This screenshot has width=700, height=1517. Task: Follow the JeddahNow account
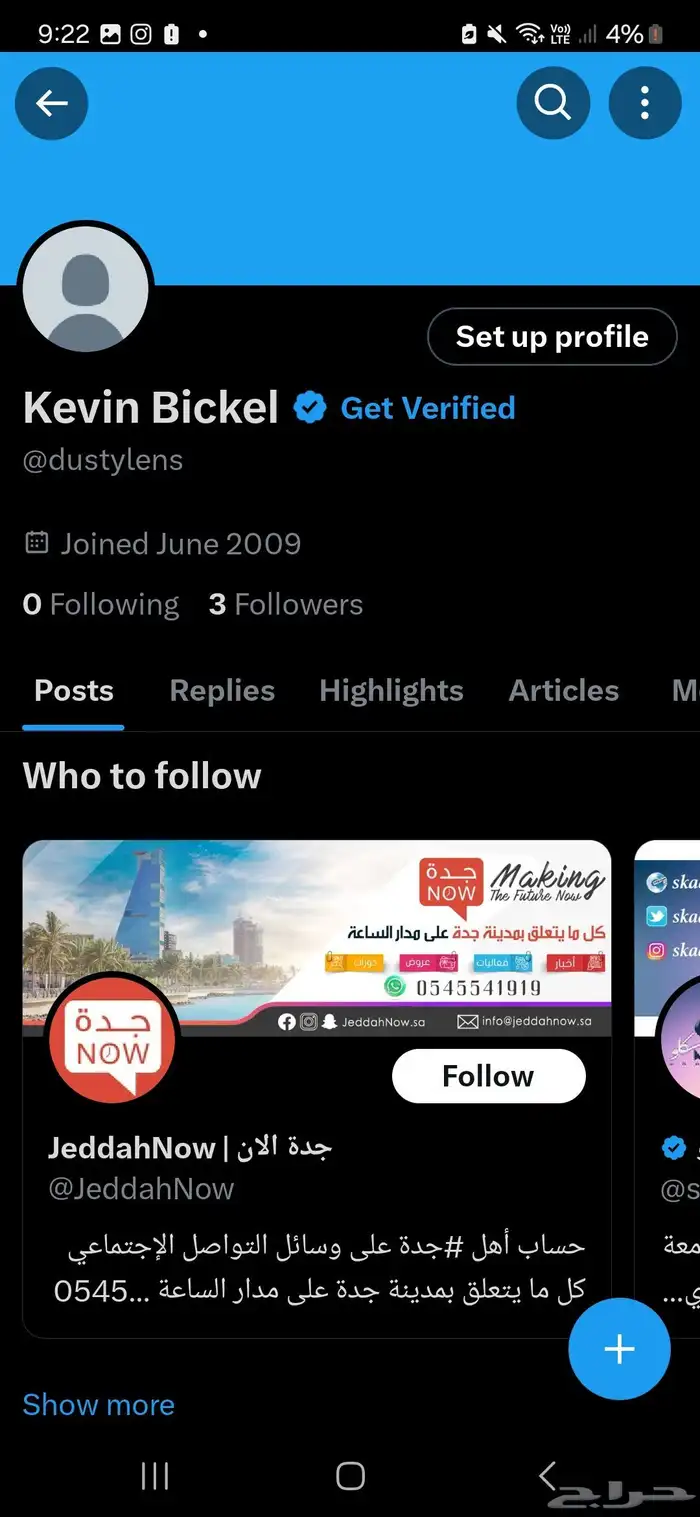click(489, 1076)
